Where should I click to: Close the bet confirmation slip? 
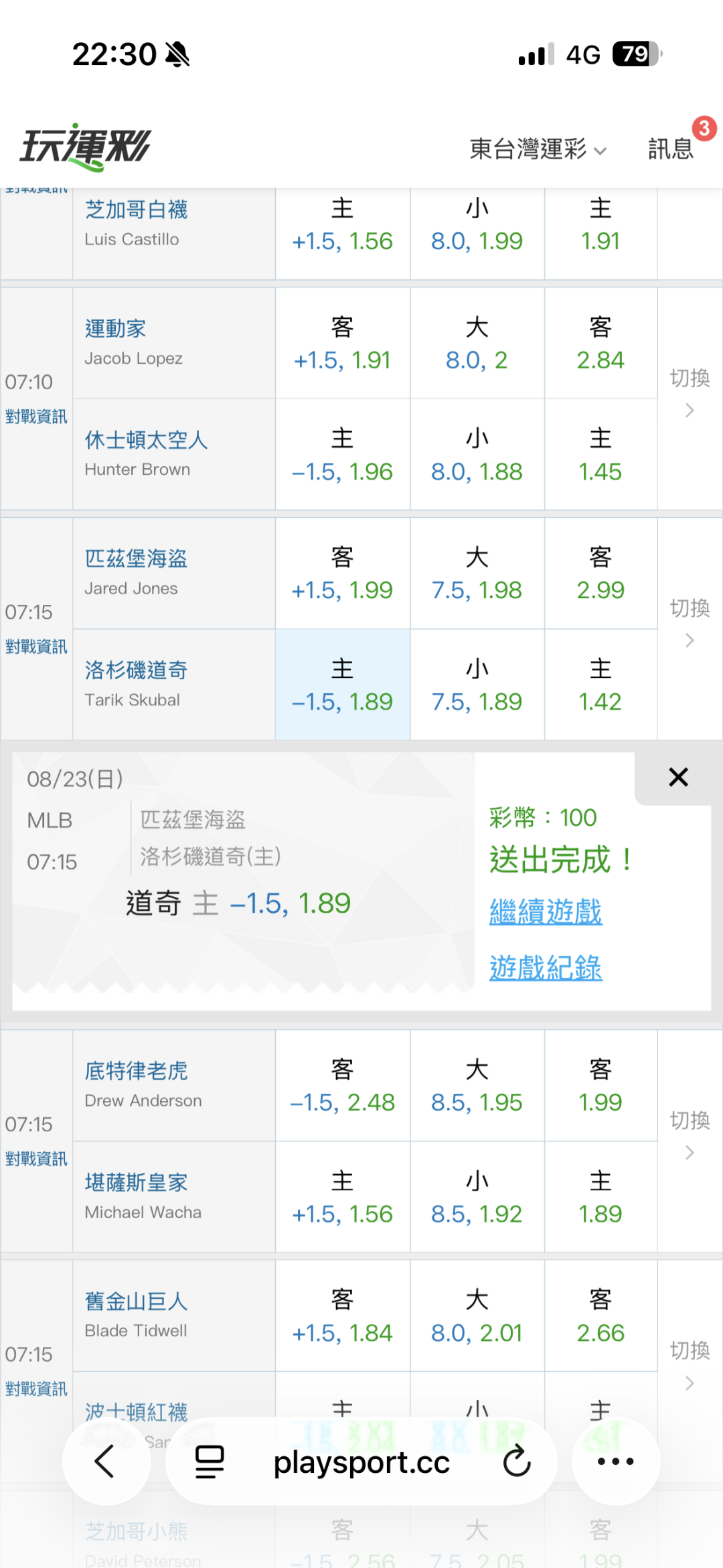coord(678,777)
